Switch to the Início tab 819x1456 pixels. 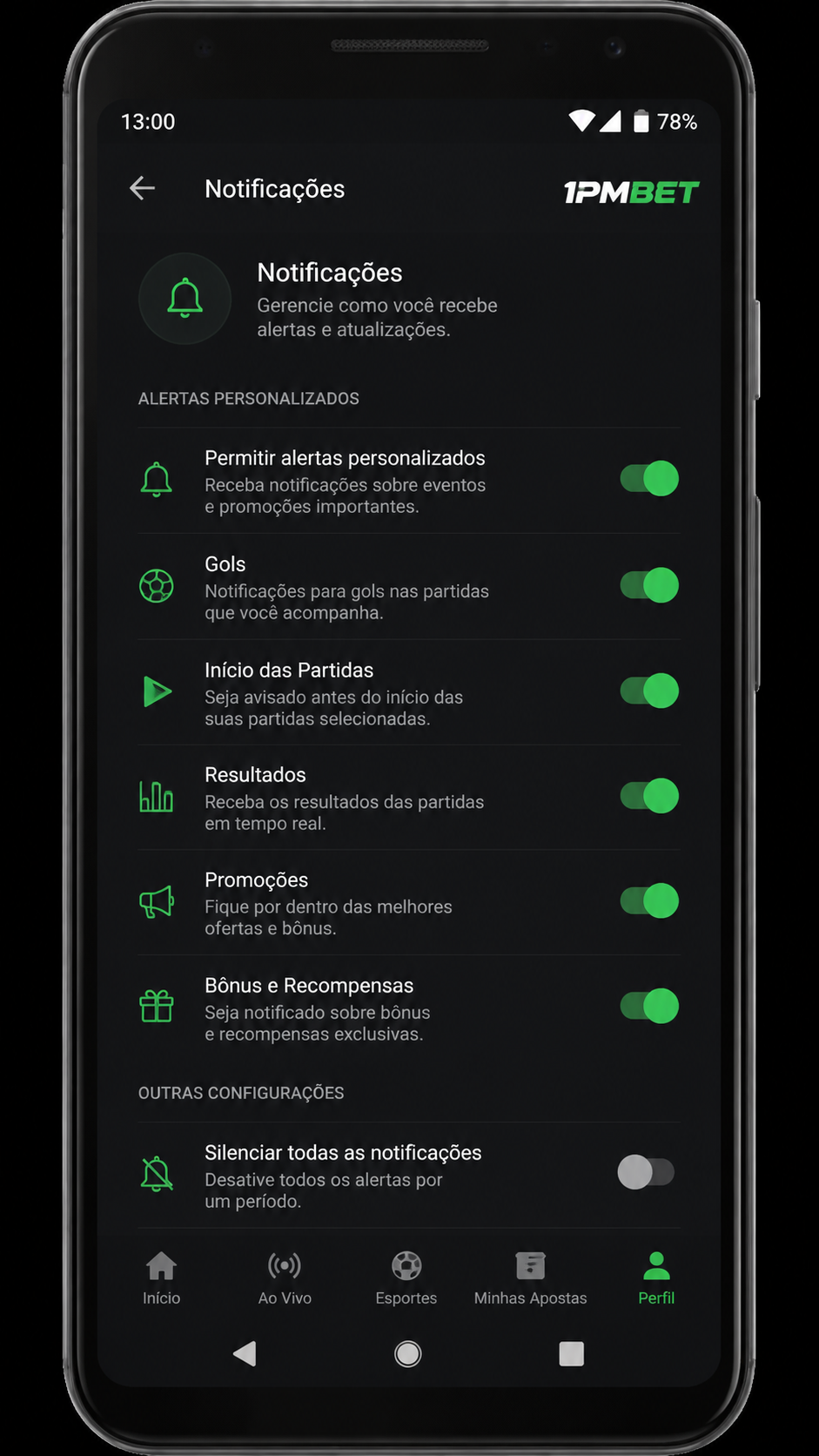(x=162, y=1278)
